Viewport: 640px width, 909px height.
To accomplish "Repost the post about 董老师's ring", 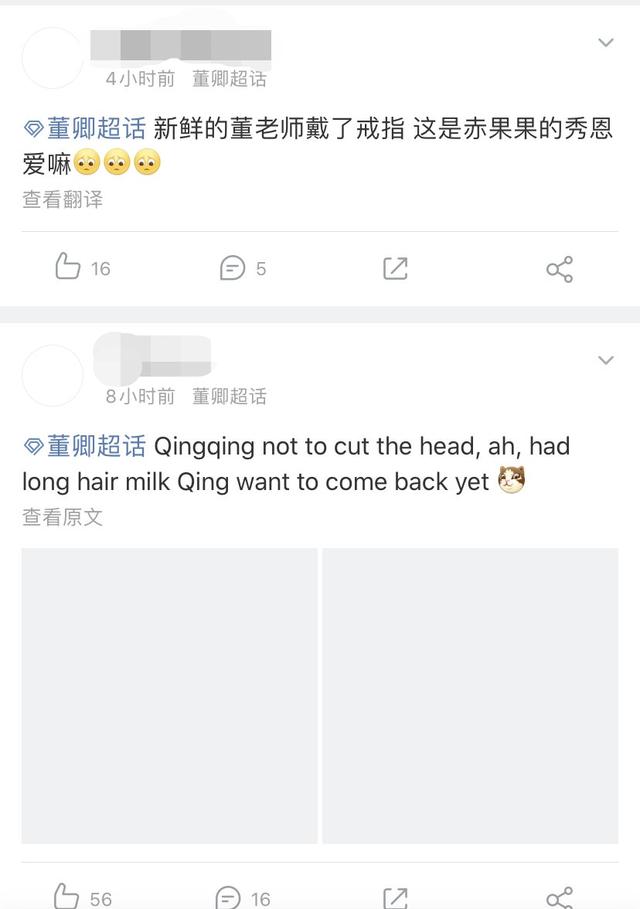I will [x=395, y=268].
